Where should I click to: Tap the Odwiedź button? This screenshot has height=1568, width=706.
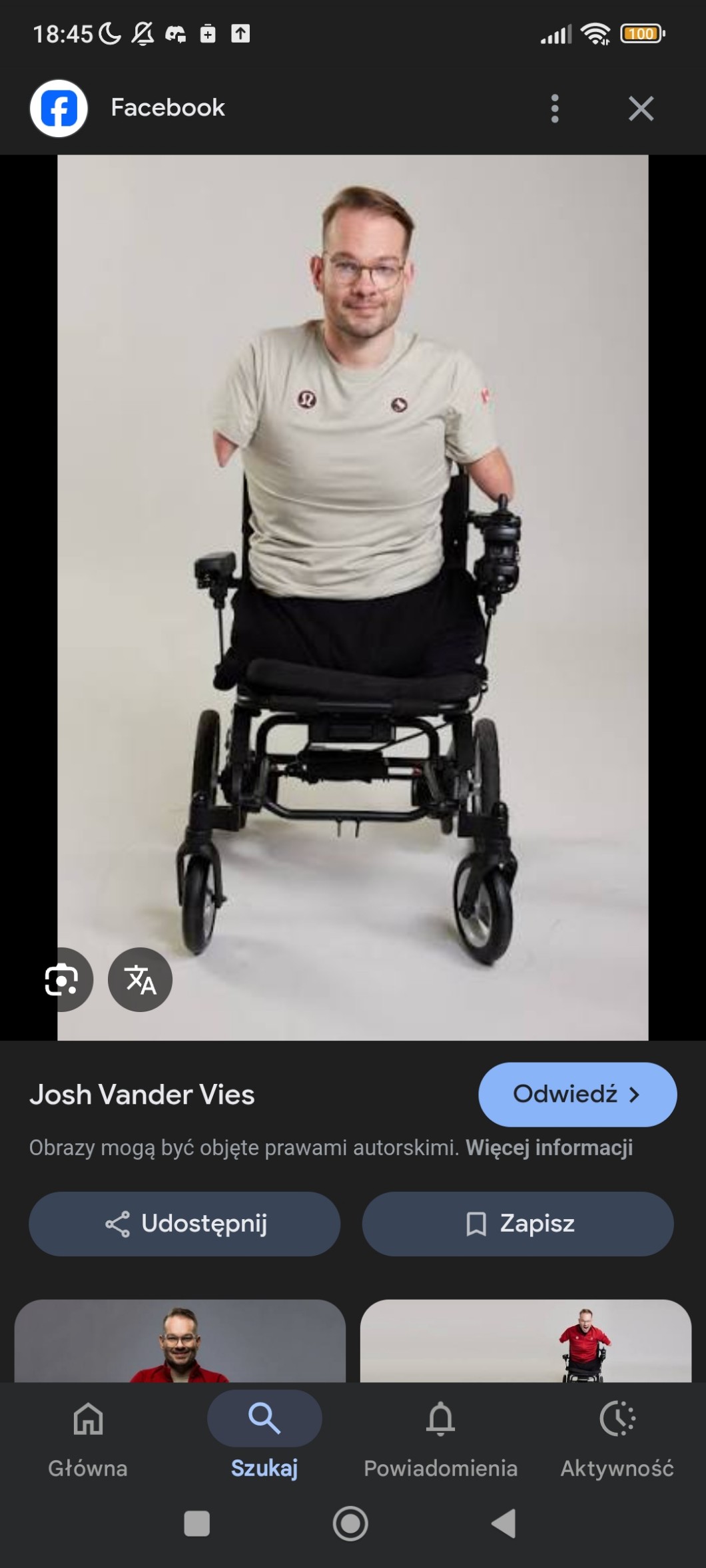click(577, 1094)
